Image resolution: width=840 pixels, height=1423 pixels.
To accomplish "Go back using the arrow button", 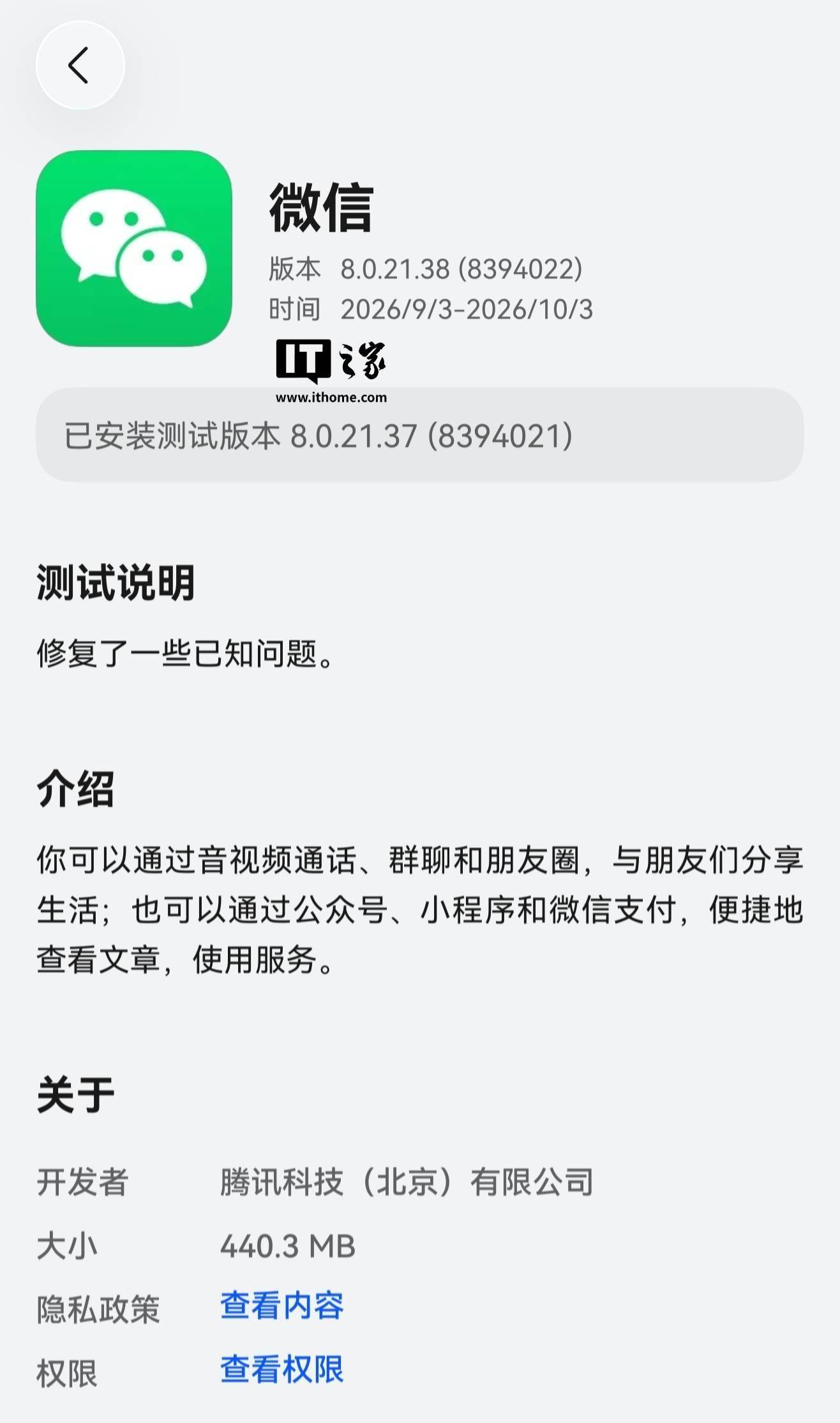I will tap(80, 65).
